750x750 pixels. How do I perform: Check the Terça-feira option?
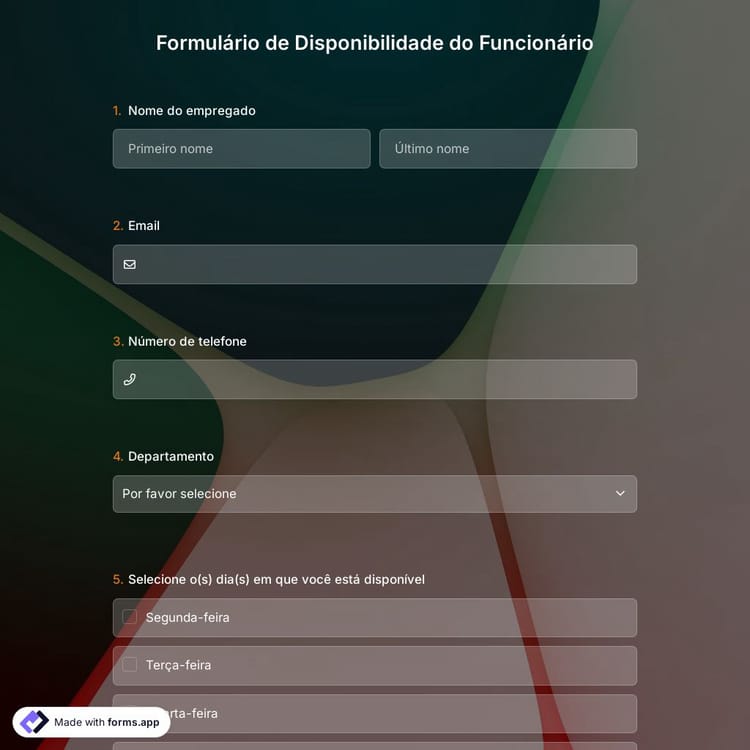pyautogui.click(x=130, y=665)
